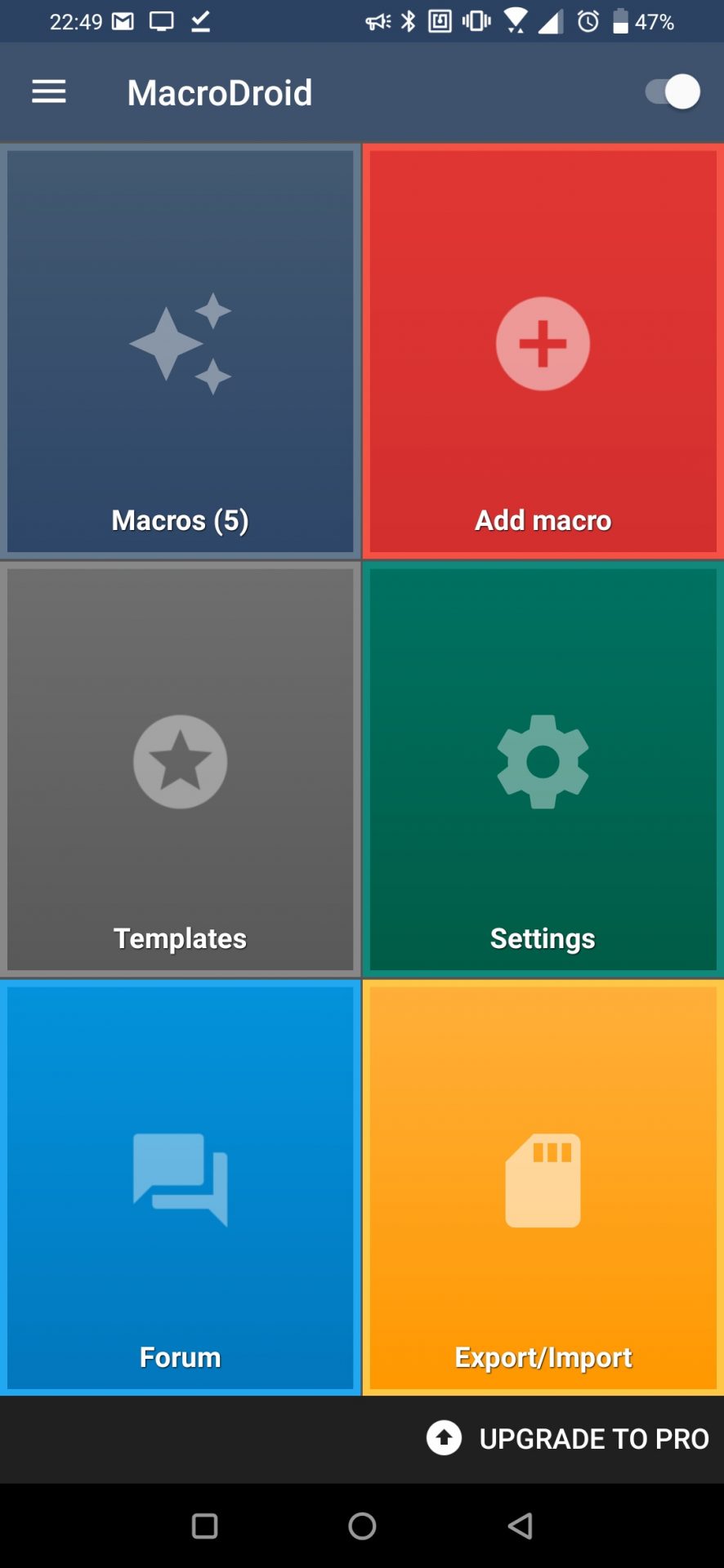Open the hamburger drawer menu

pyautogui.click(x=48, y=91)
